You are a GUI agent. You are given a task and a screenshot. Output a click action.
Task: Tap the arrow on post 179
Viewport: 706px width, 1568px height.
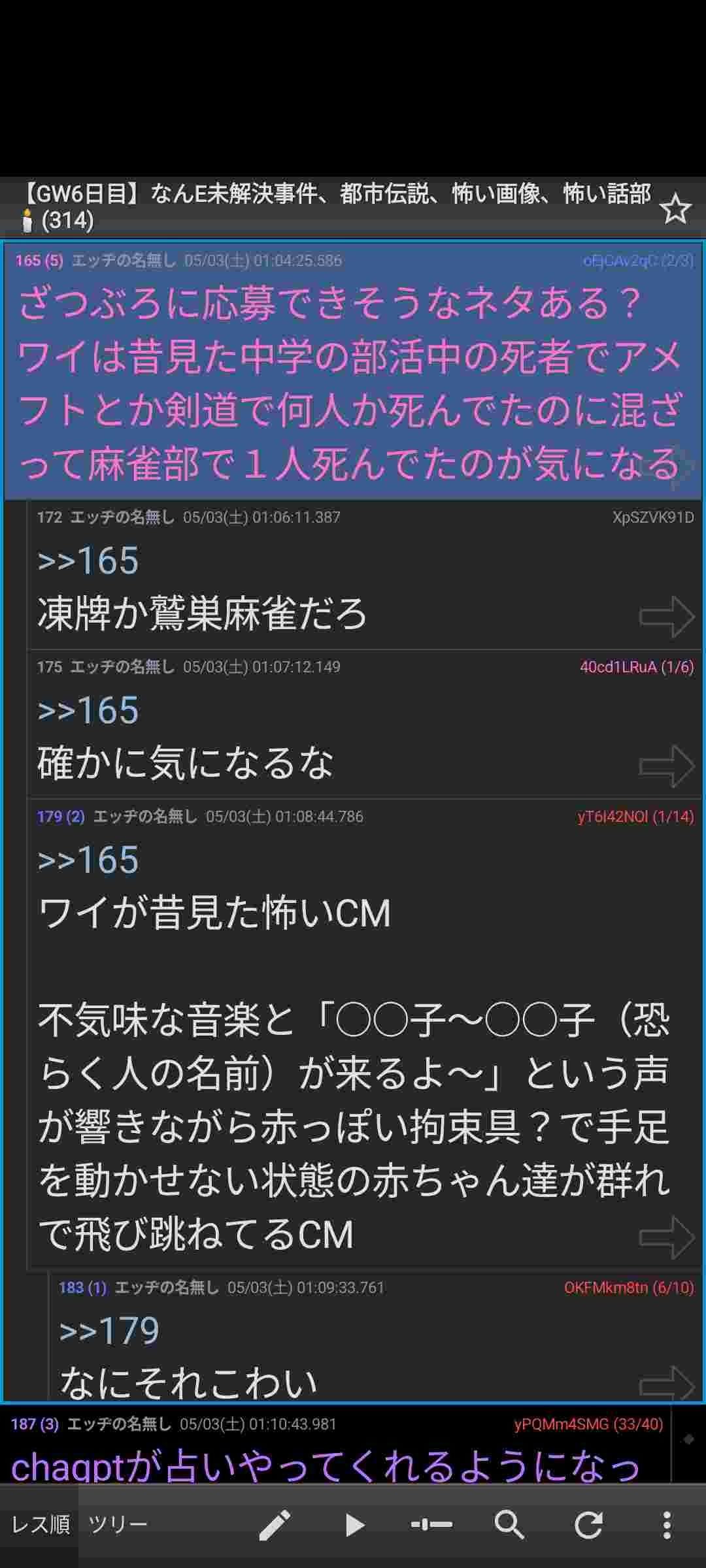(666, 1237)
